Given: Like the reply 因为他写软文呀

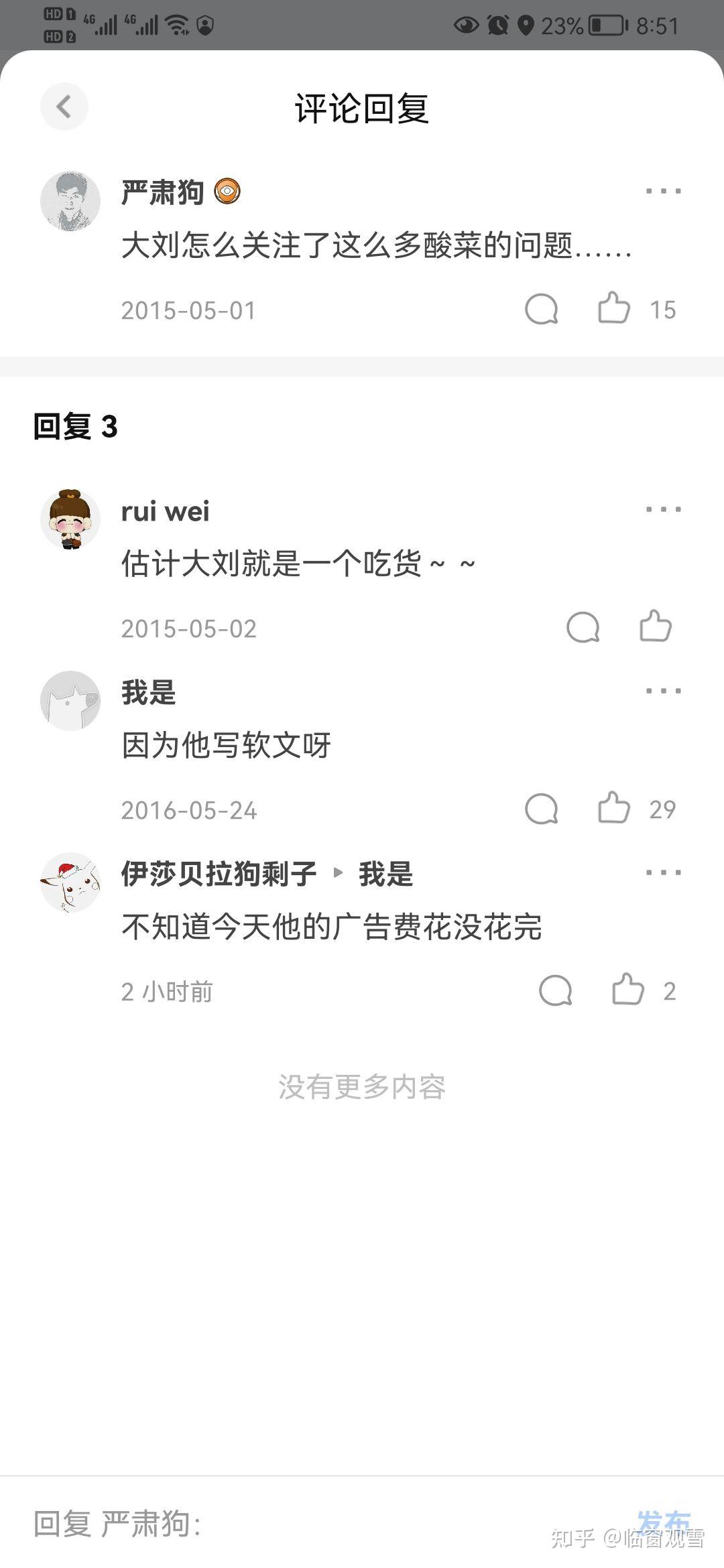Looking at the screenshot, I should (614, 809).
